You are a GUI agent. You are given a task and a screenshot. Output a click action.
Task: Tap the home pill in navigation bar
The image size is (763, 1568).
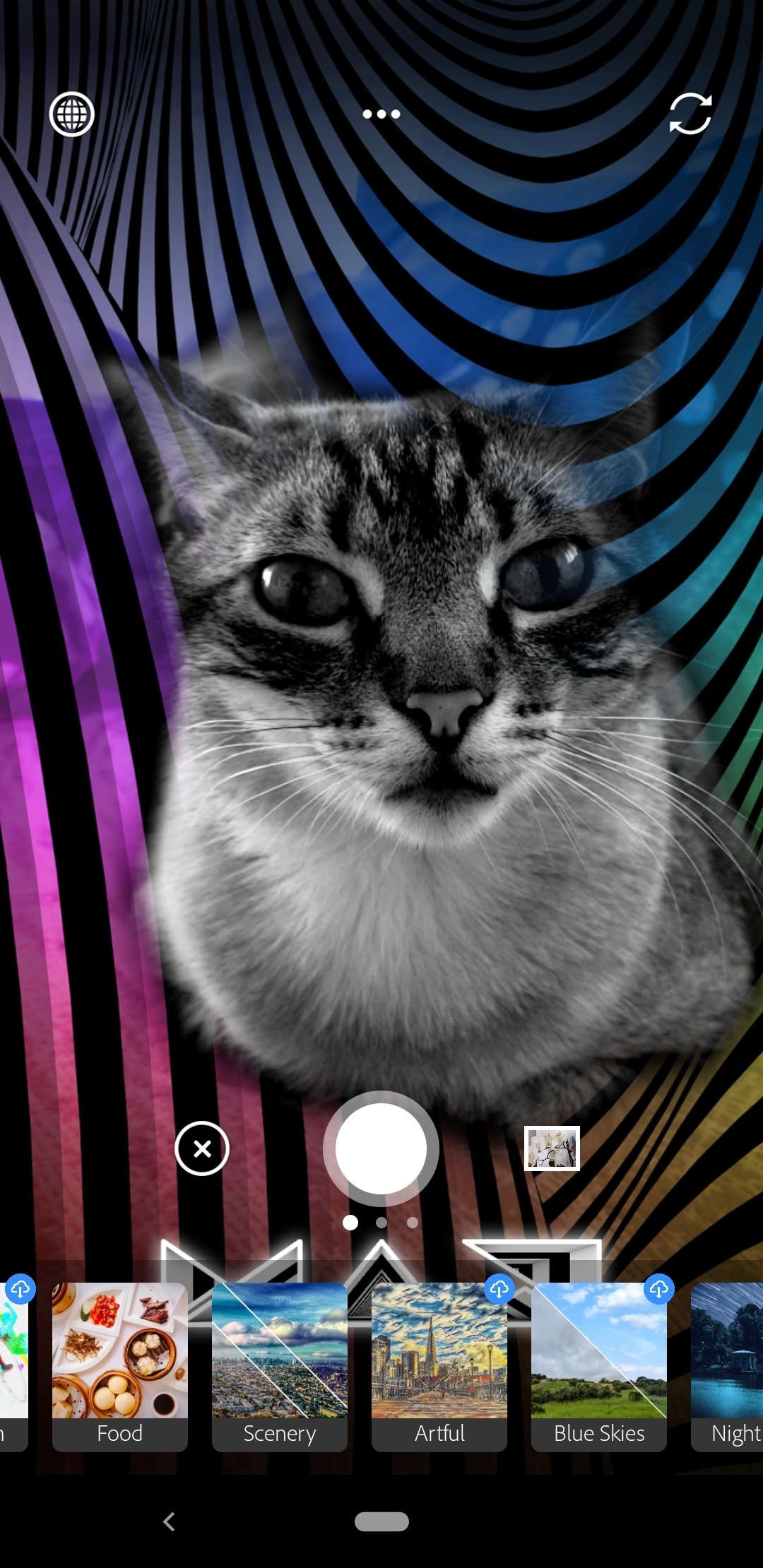[x=381, y=1521]
